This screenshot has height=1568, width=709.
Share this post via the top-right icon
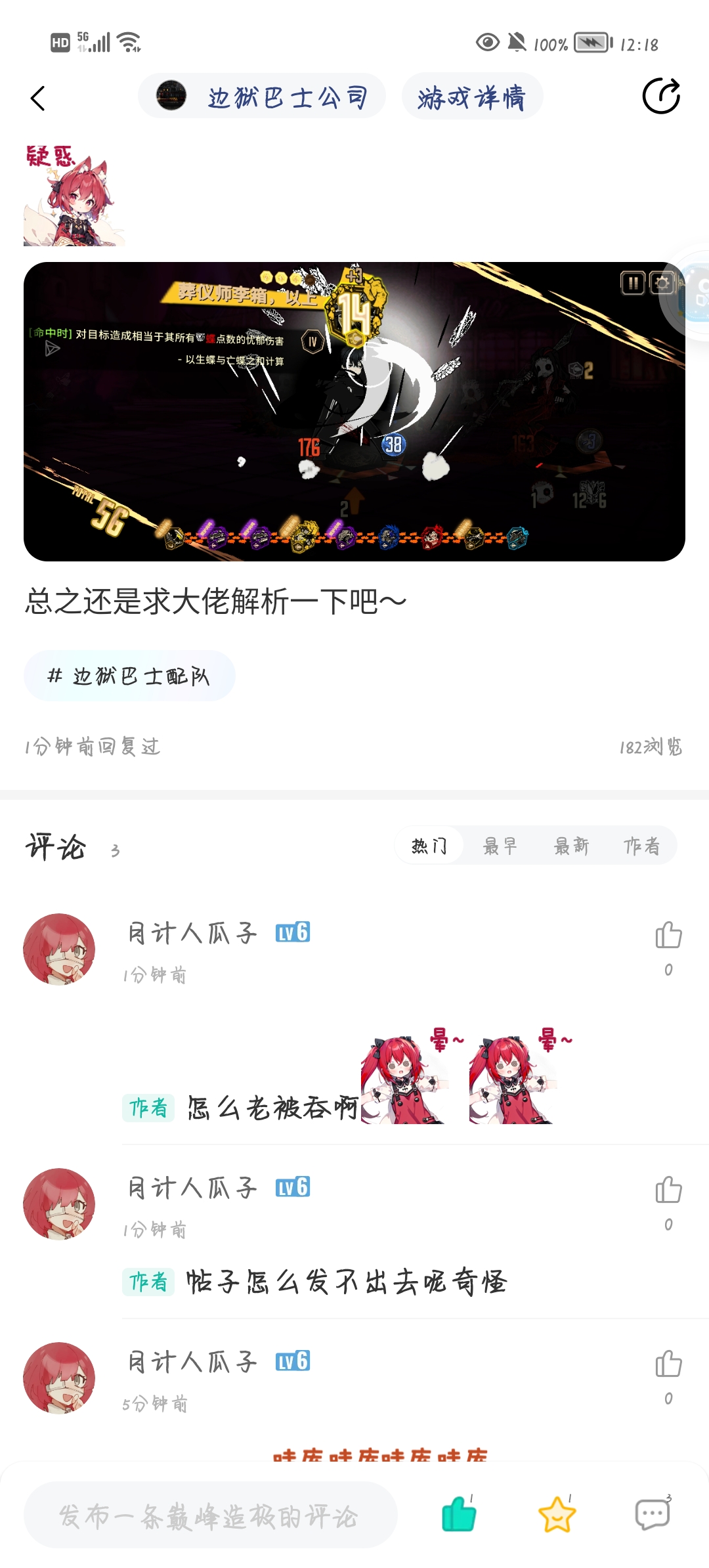660,97
